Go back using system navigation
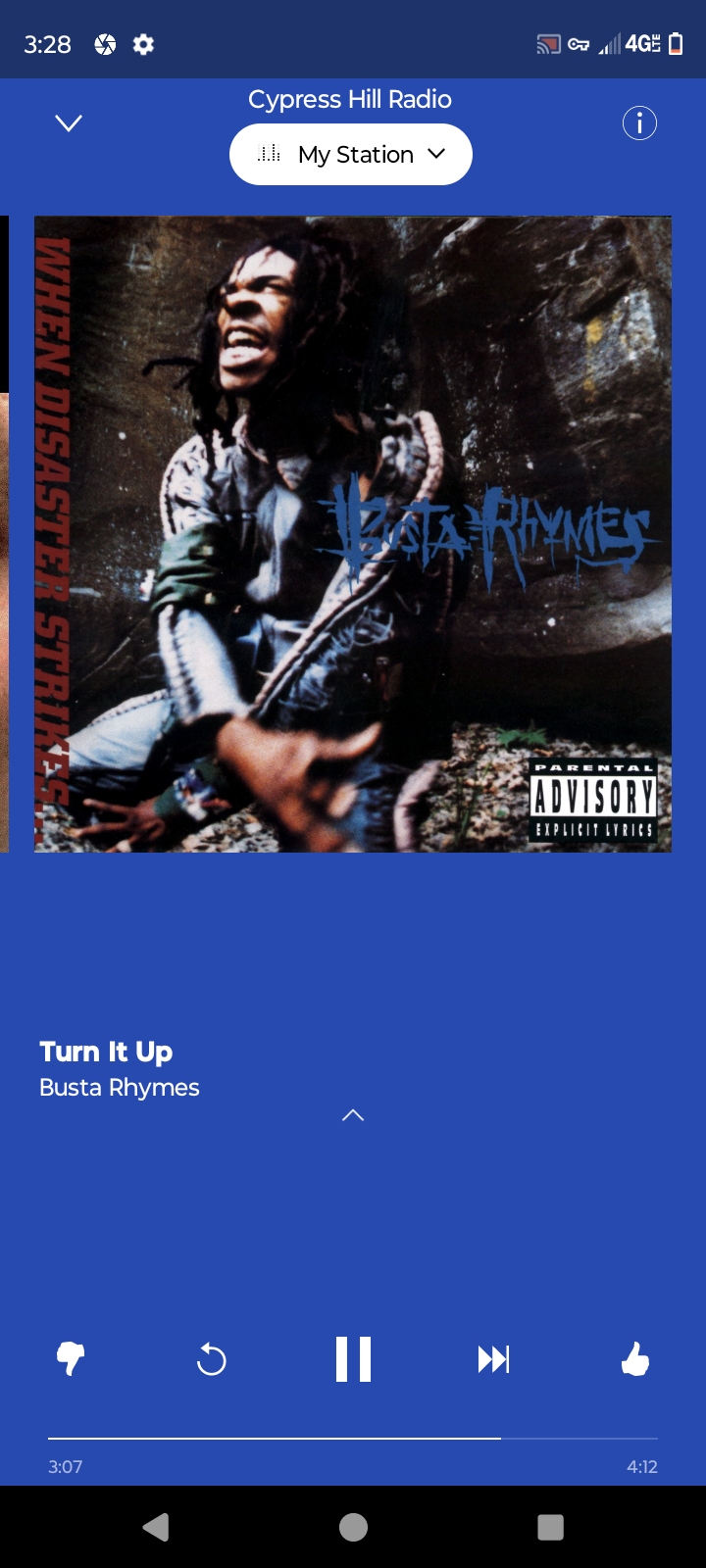Viewport: 706px width, 1568px height. (x=156, y=1527)
